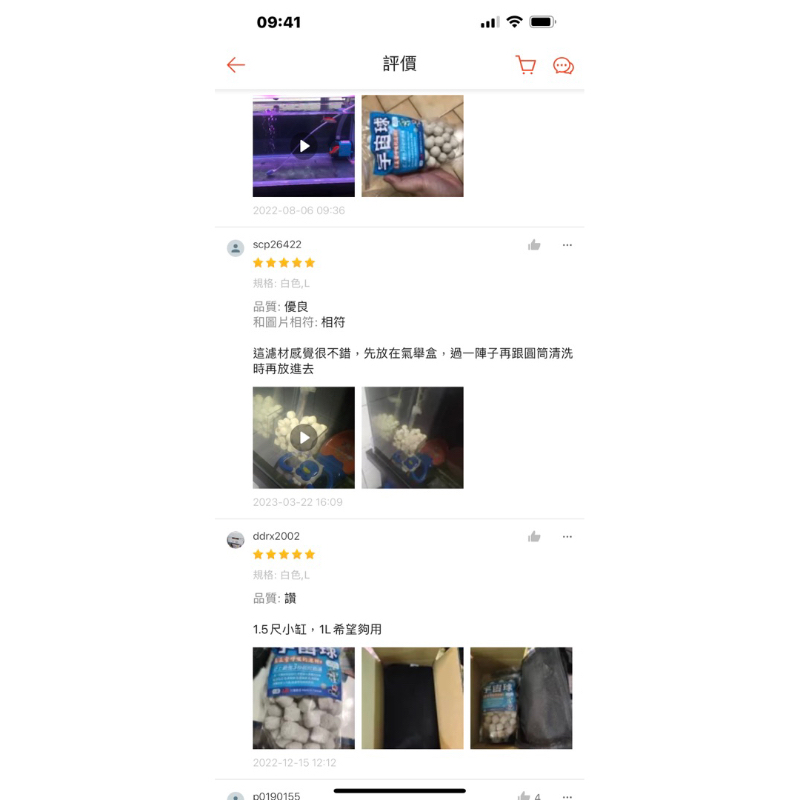Screen dimensions: 800x800
Task: Like the review by p0190155
Action: 524,796
